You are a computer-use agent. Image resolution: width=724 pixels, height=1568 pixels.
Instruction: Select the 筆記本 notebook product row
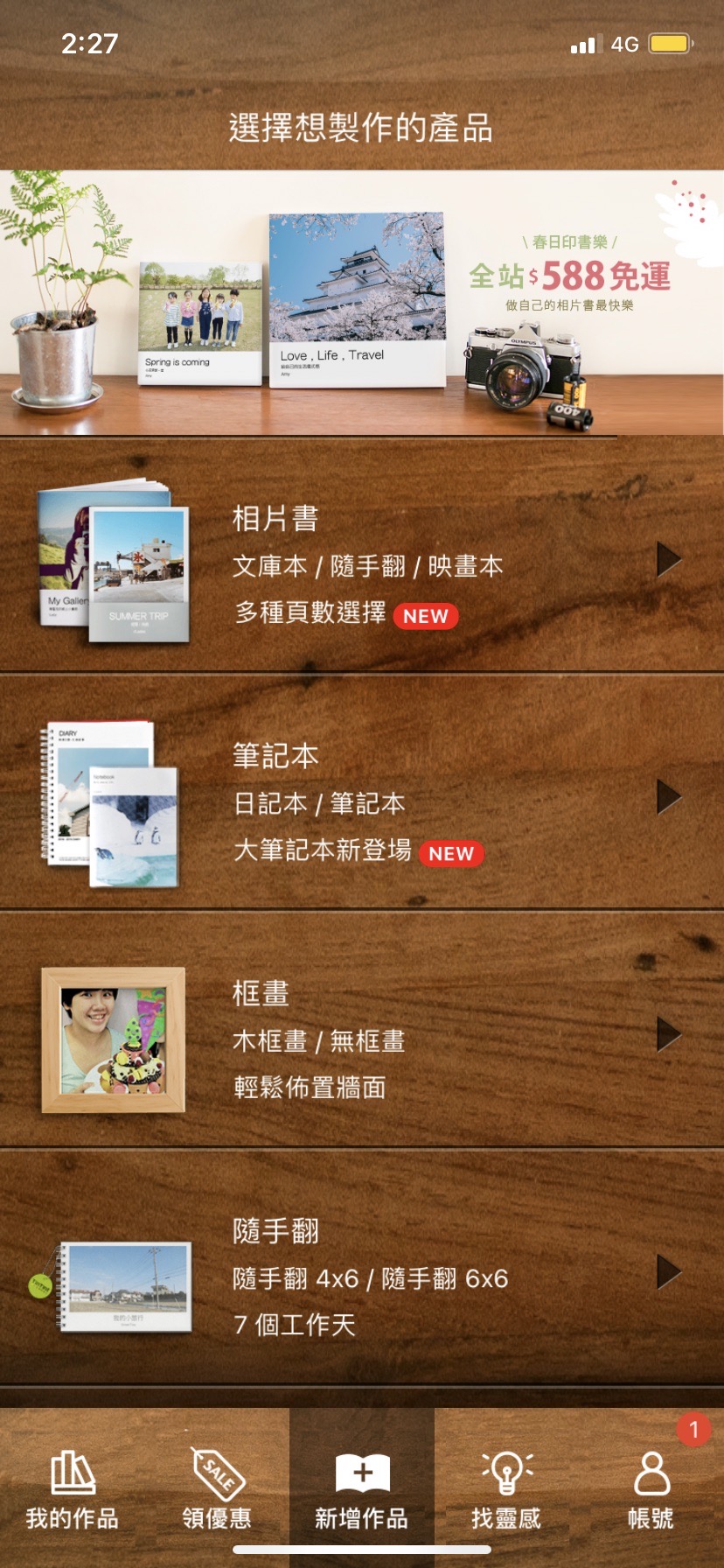(362, 798)
